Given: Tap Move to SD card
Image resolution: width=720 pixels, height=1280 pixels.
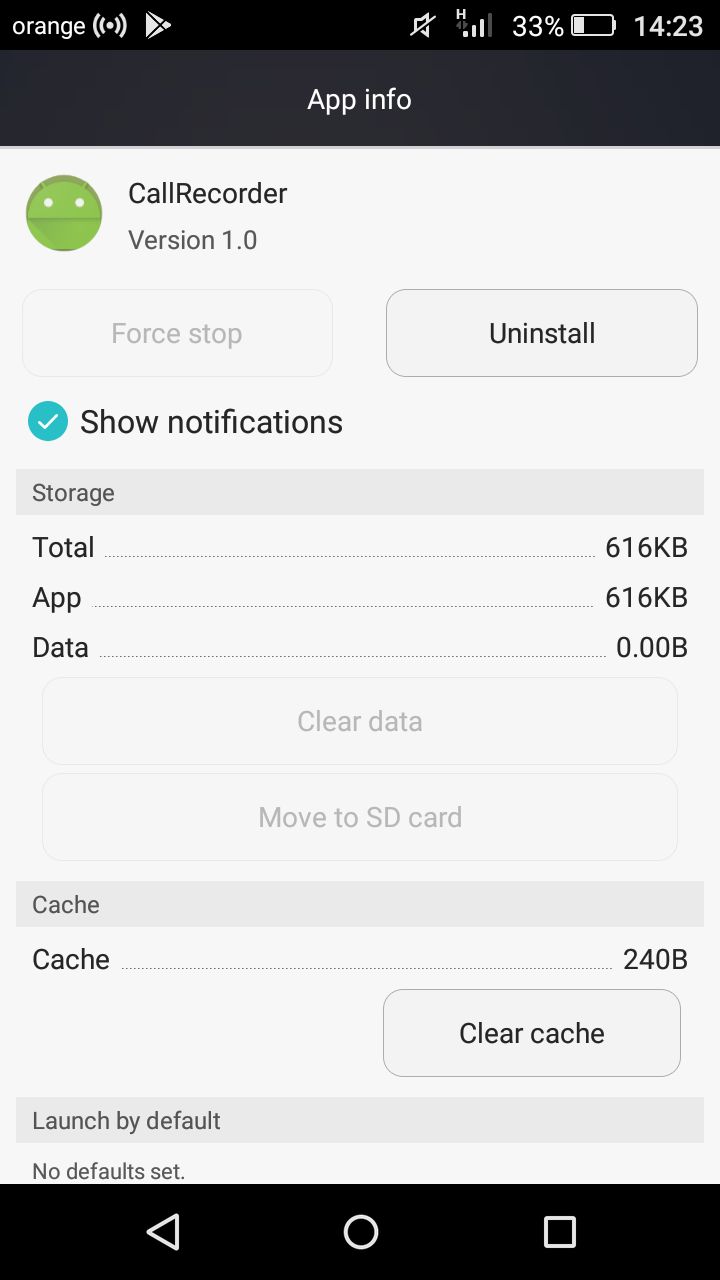Looking at the screenshot, I should point(360,817).
